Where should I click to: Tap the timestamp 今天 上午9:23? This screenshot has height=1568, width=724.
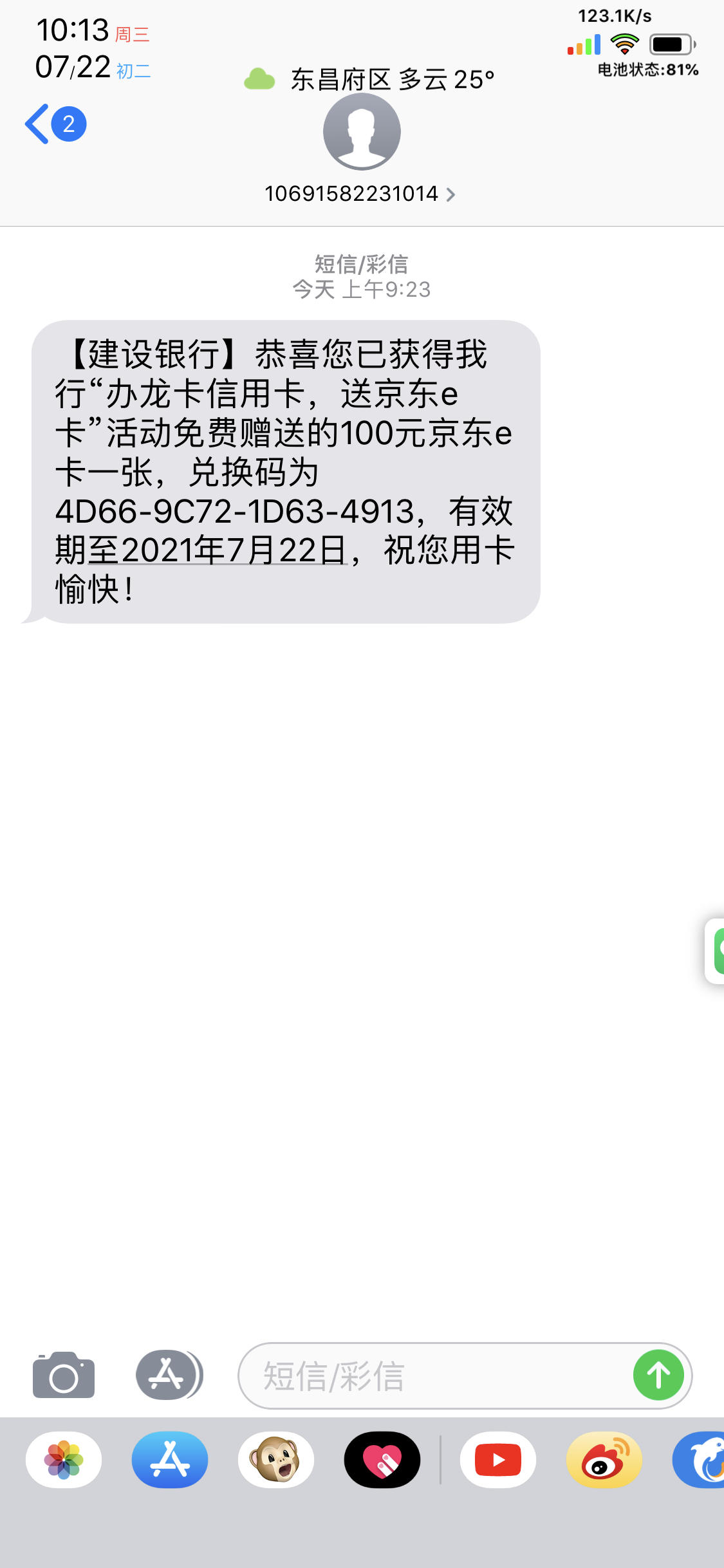(x=362, y=290)
